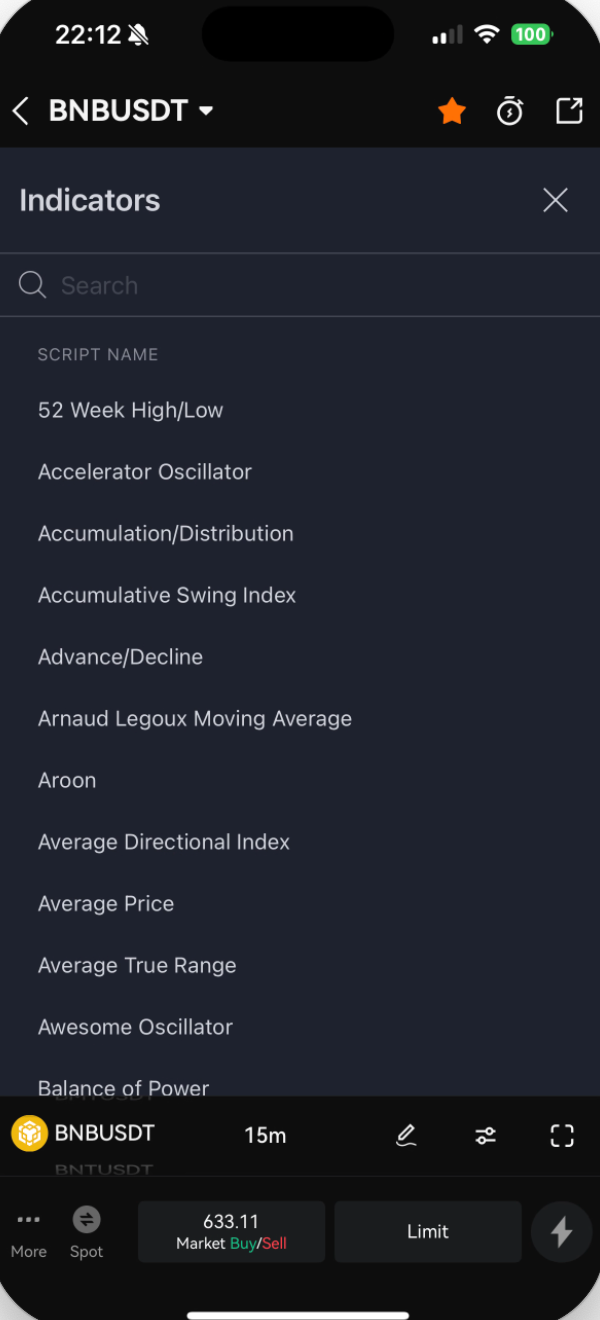Open the BNBUSDT pair dropdown

click(131, 110)
